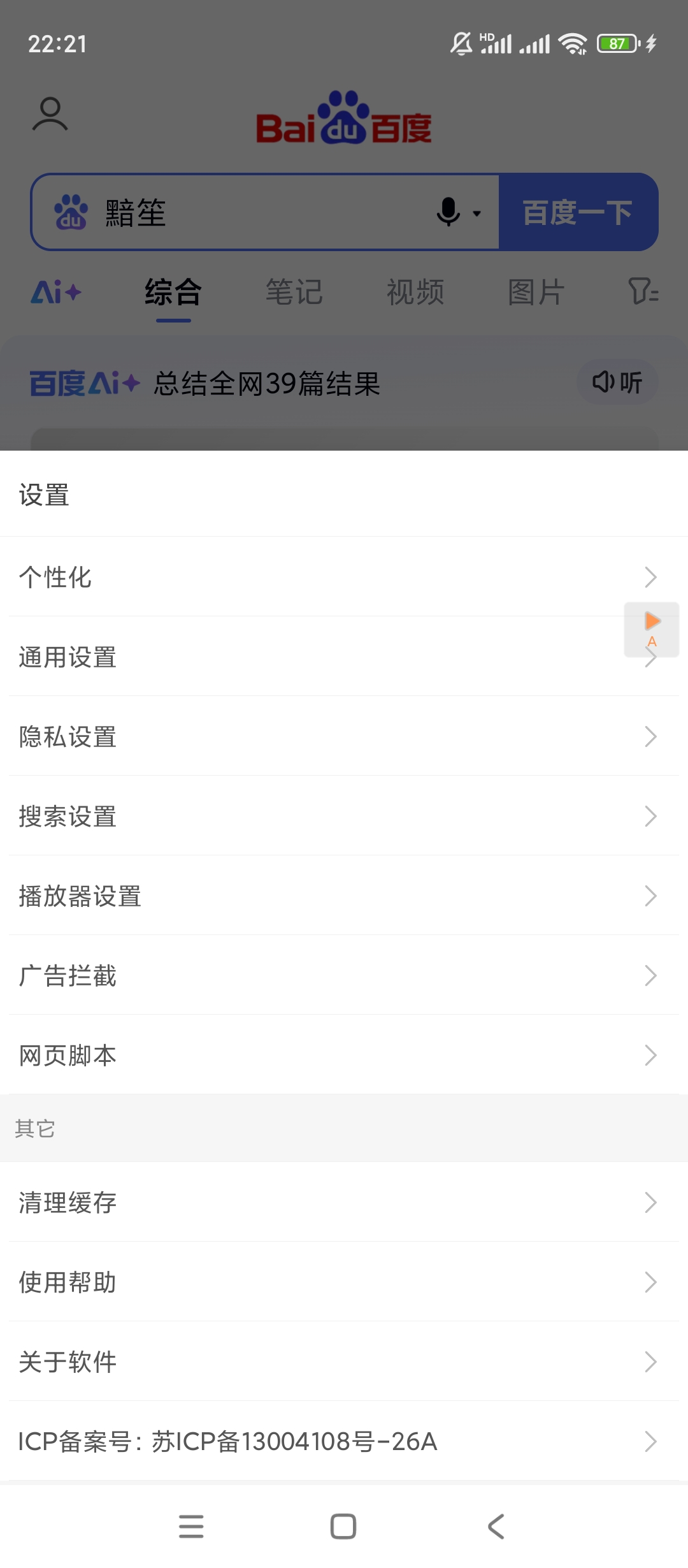Image resolution: width=688 pixels, height=1568 pixels.
Task: Go to 隐私设置
Action: coord(344,737)
